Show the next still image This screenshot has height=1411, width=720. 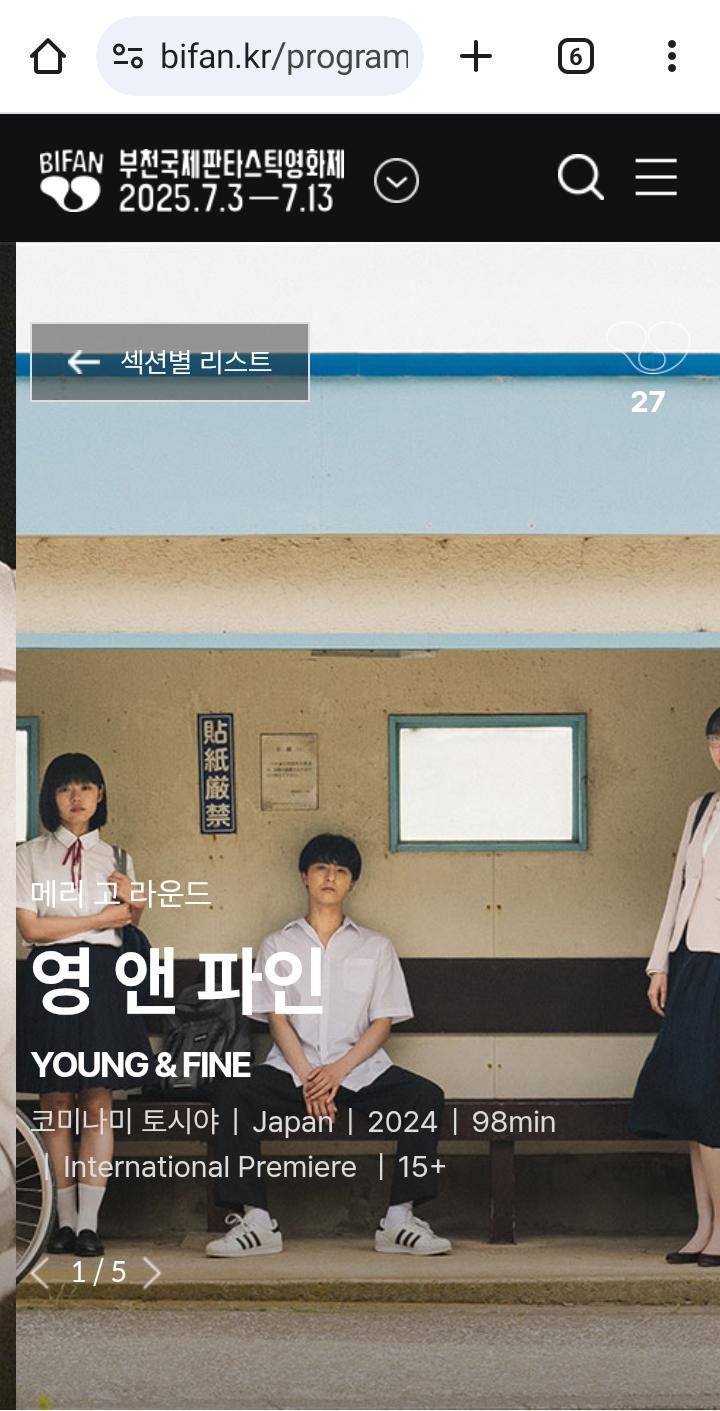152,1273
